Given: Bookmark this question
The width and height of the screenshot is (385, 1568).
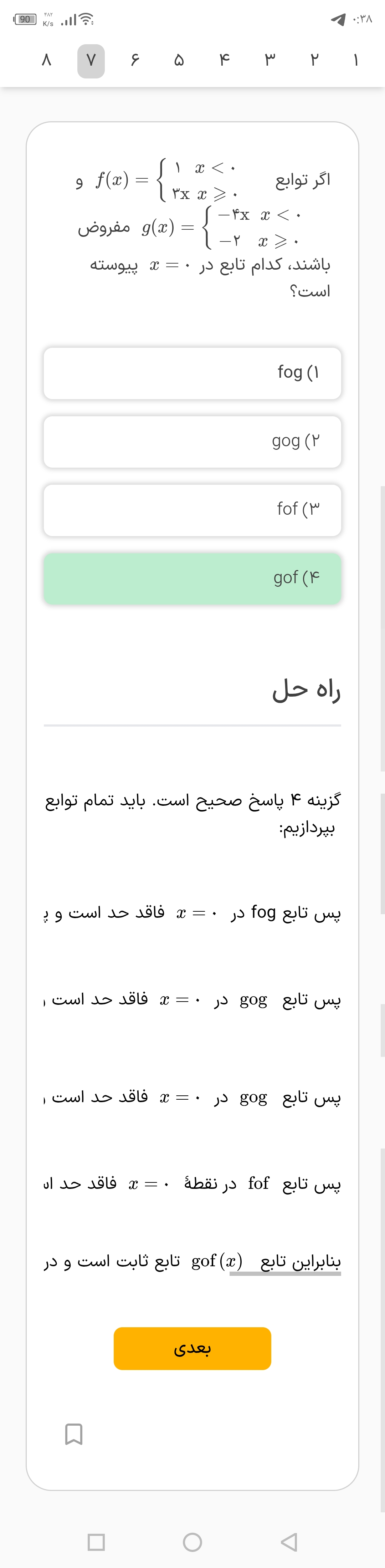Looking at the screenshot, I should tap(73, 1434).
